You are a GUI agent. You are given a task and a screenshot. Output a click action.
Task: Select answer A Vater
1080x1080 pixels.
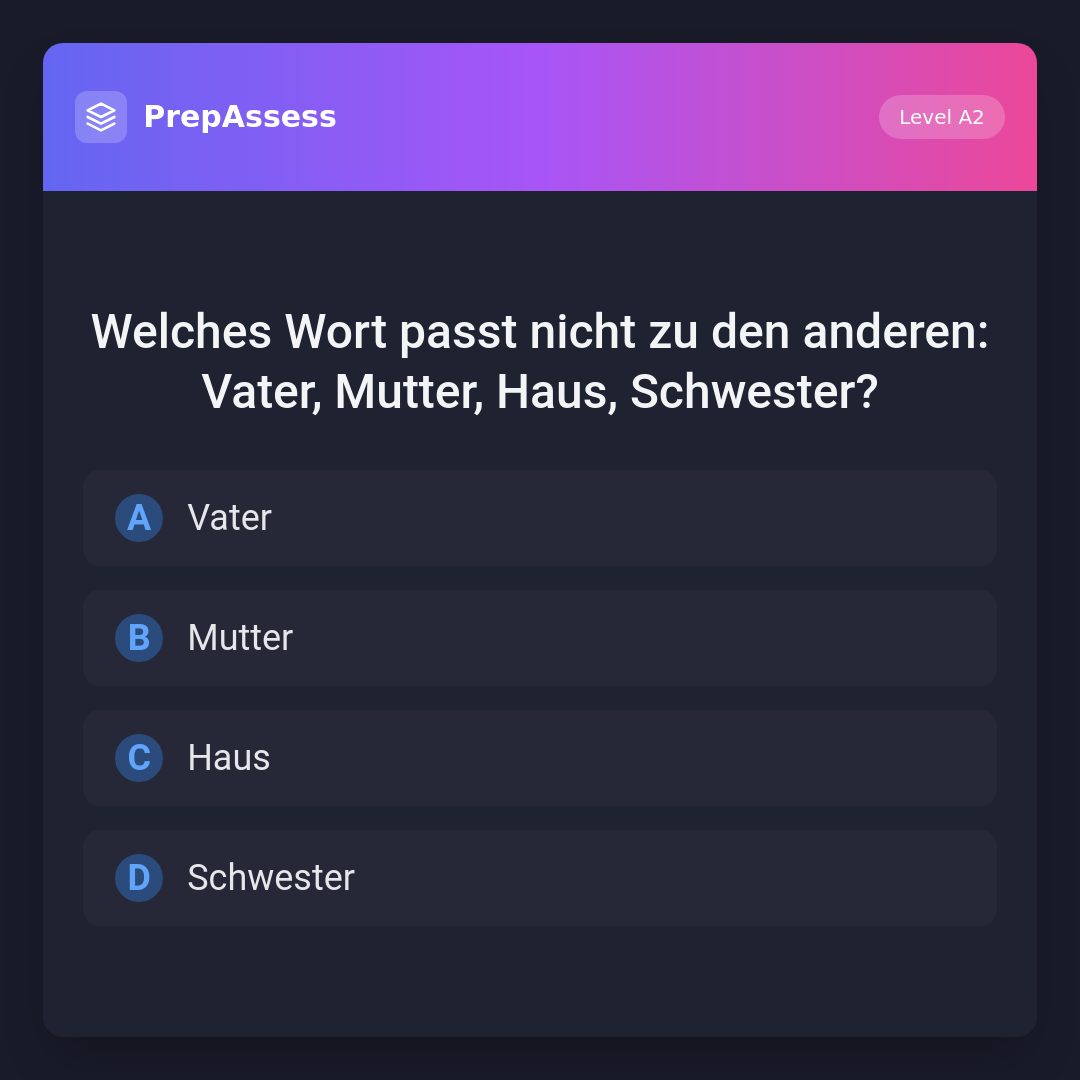[539, 518]
